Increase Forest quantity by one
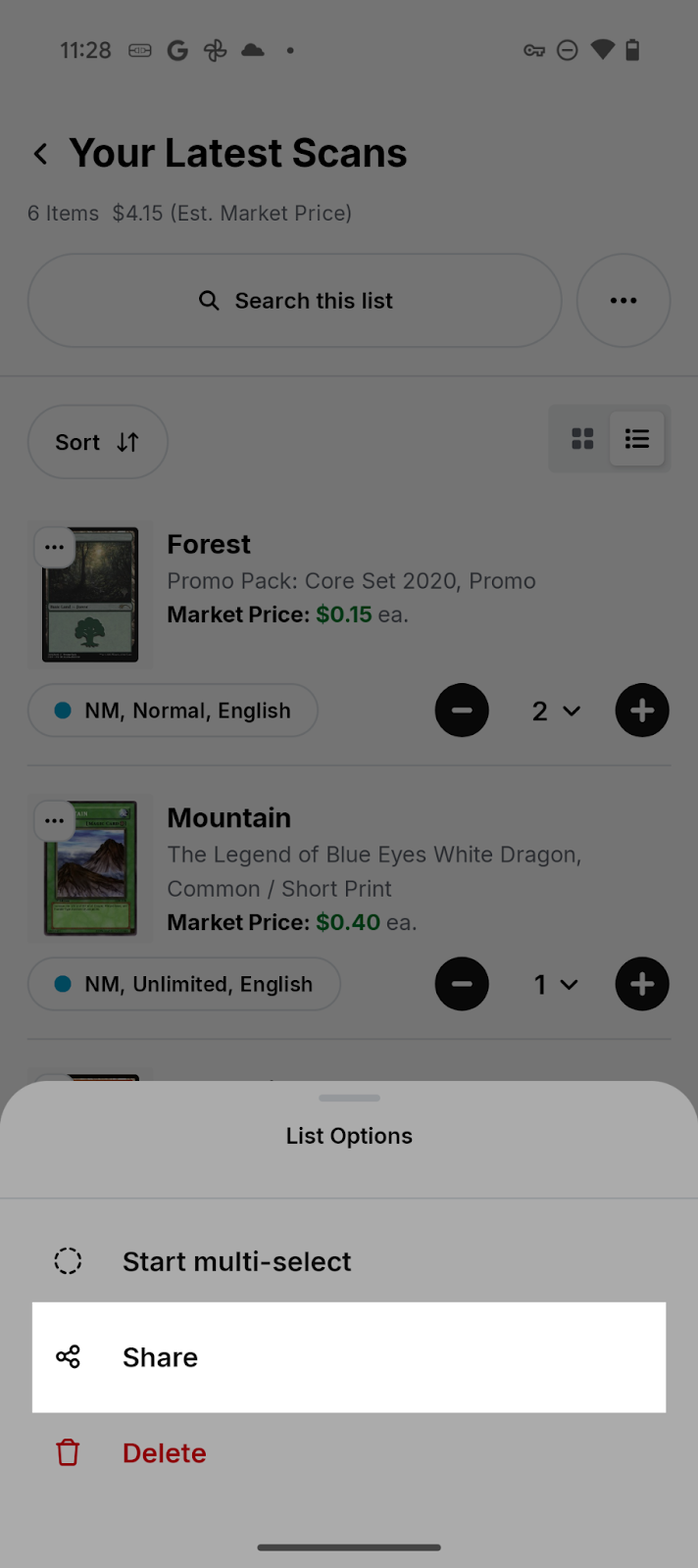 coord(642,710)
